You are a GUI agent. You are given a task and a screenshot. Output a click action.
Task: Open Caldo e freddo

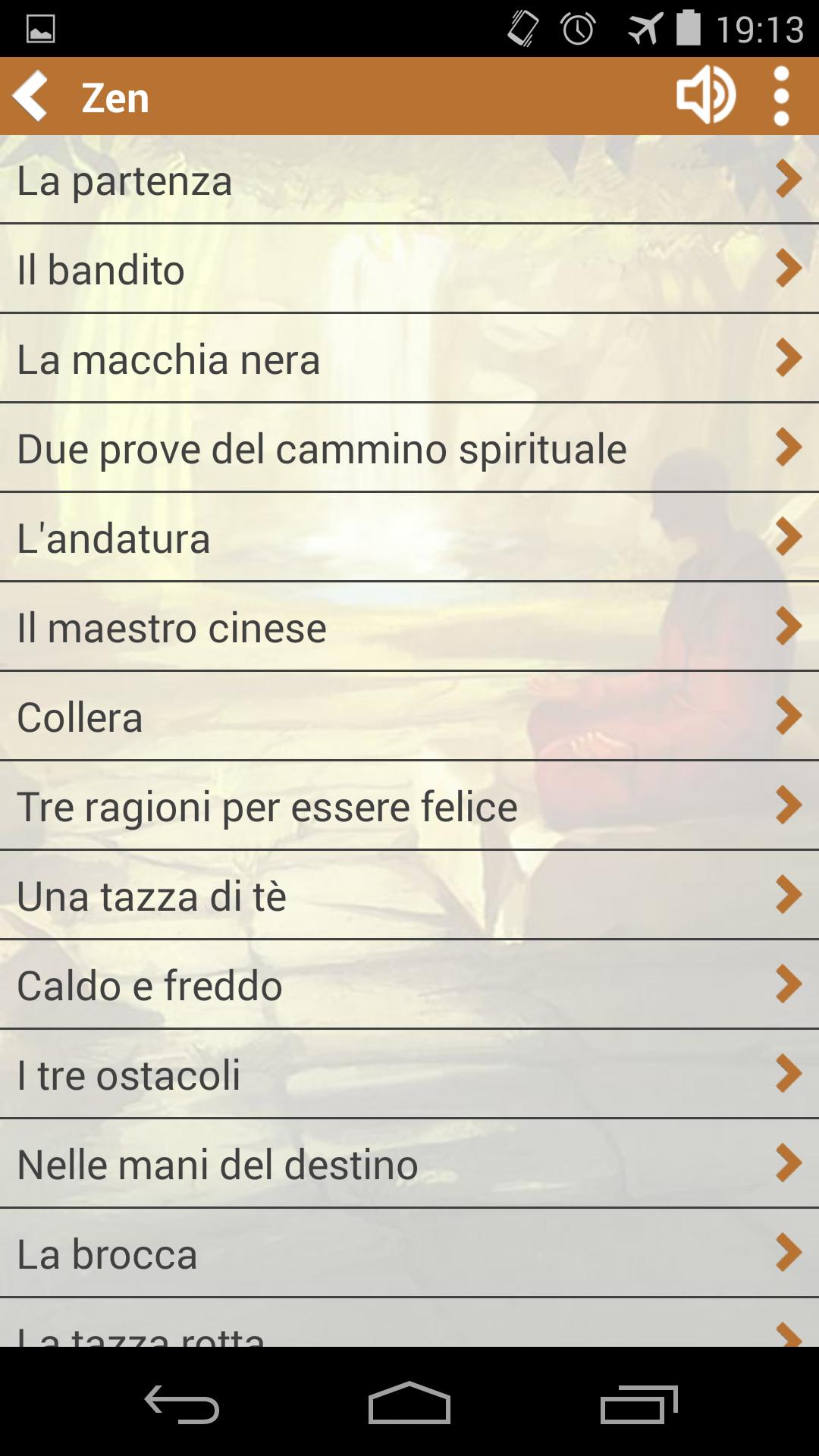click(409, 986)
